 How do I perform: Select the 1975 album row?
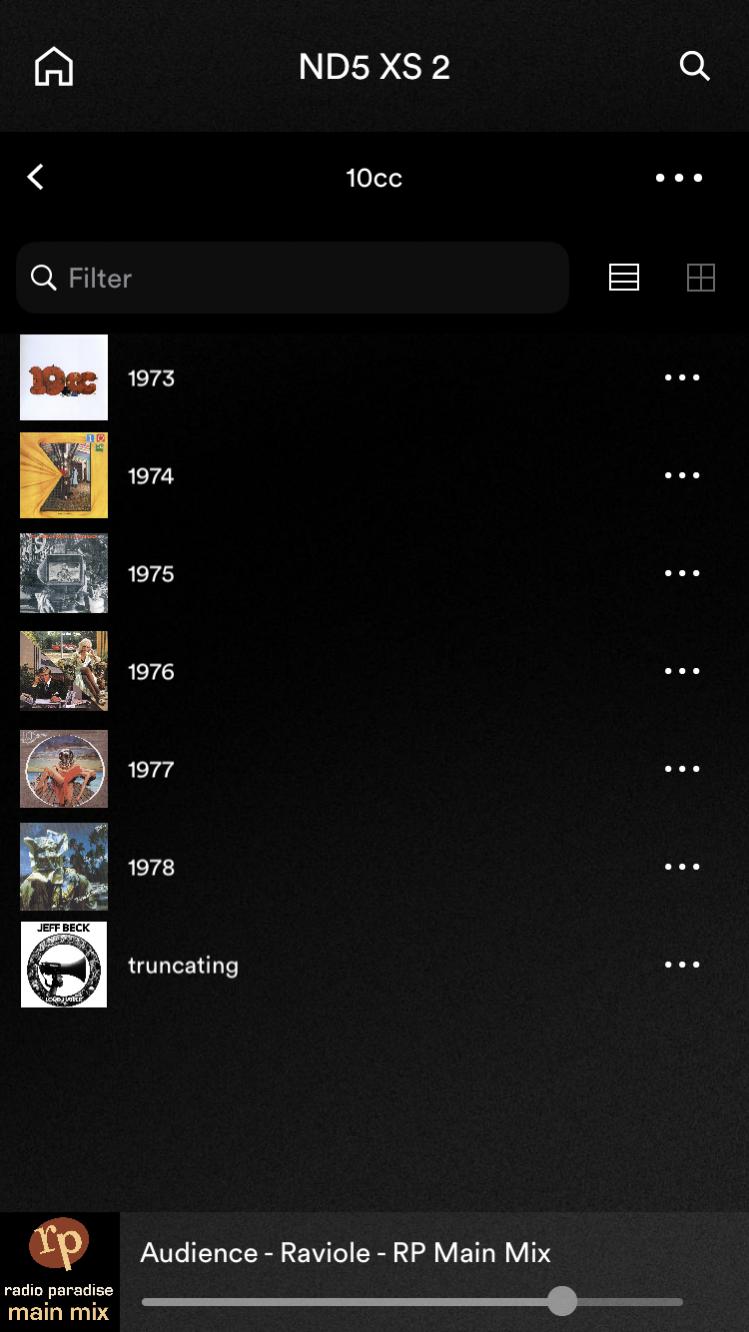151,574
